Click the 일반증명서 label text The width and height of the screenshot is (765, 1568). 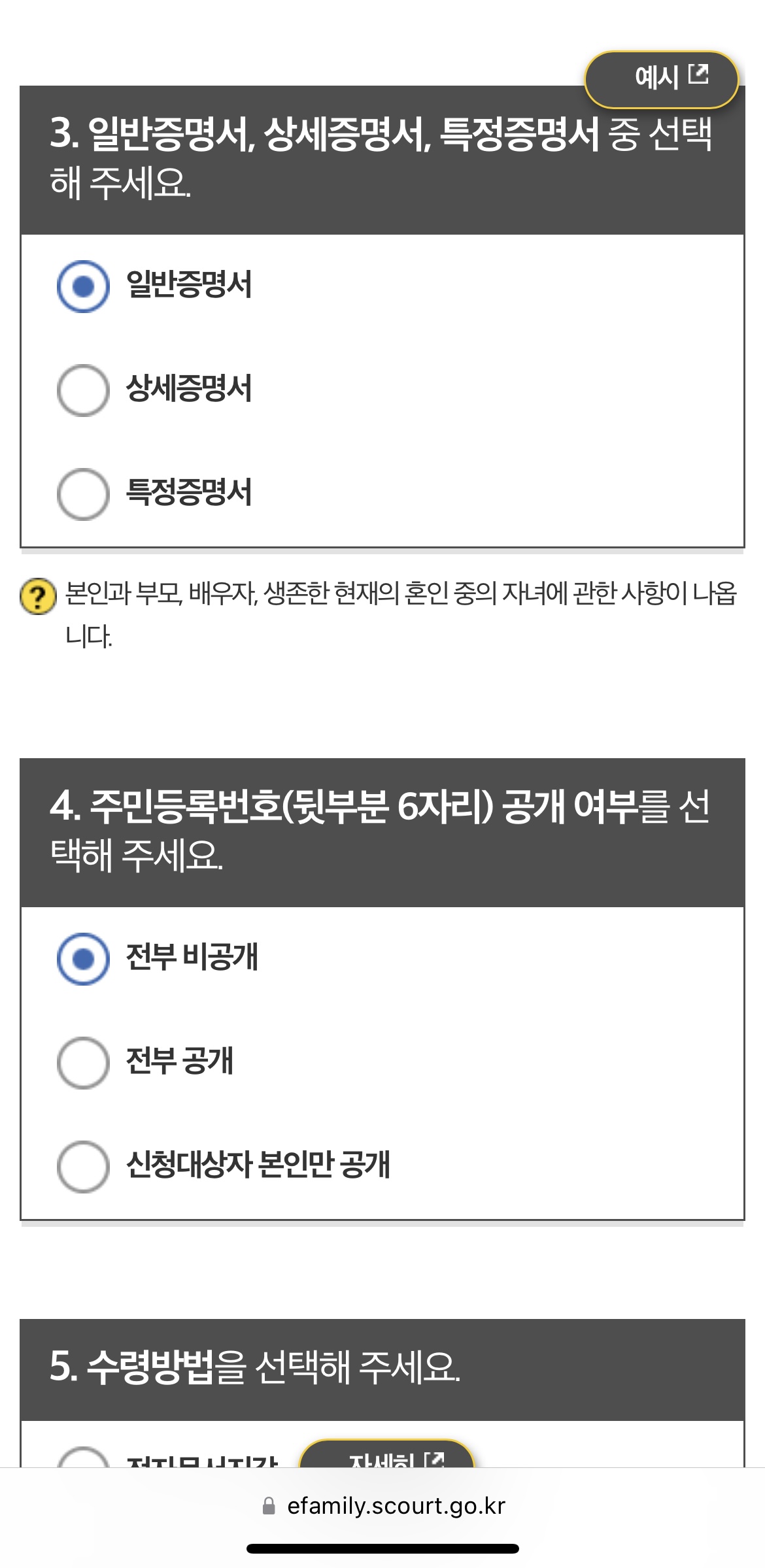coord(192,284)
